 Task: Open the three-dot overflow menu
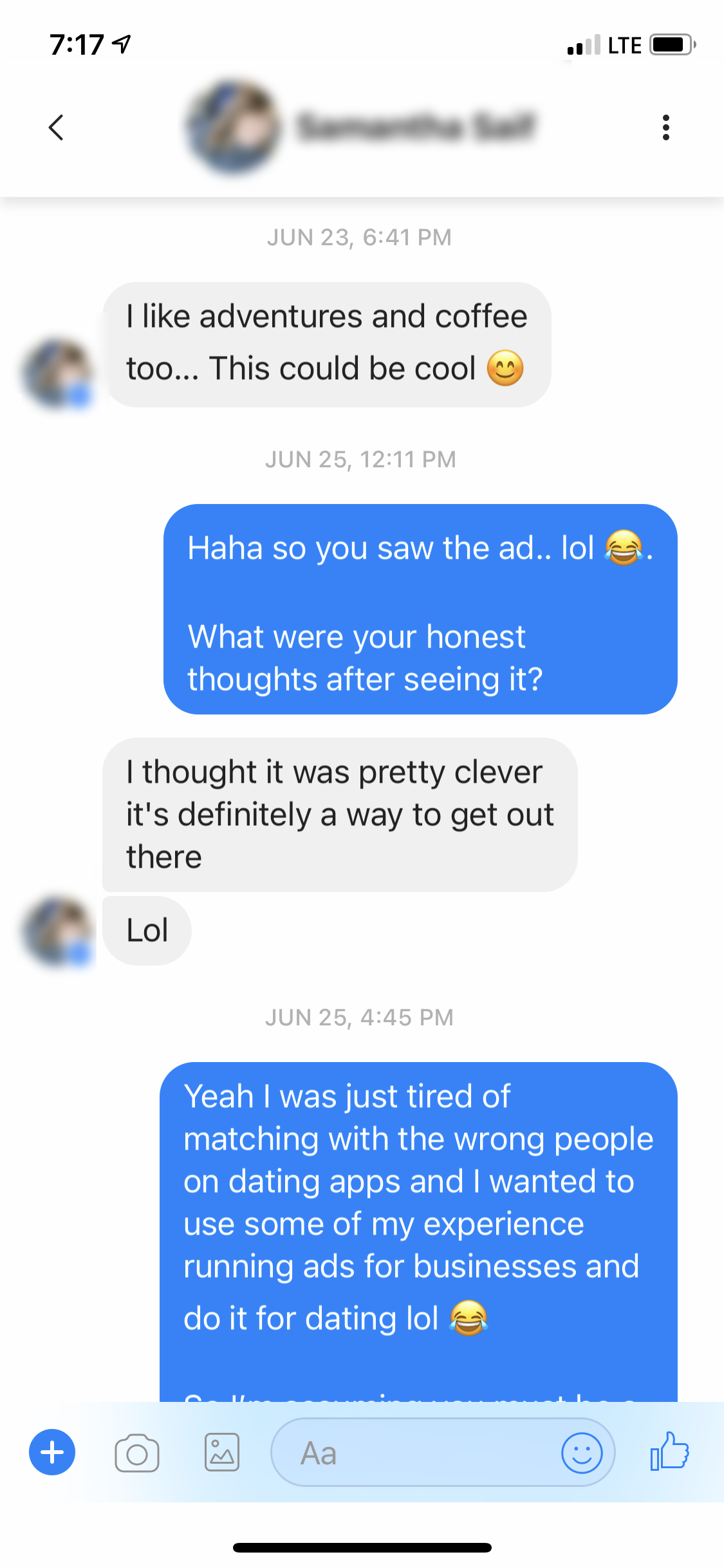[x=665, y=127]
